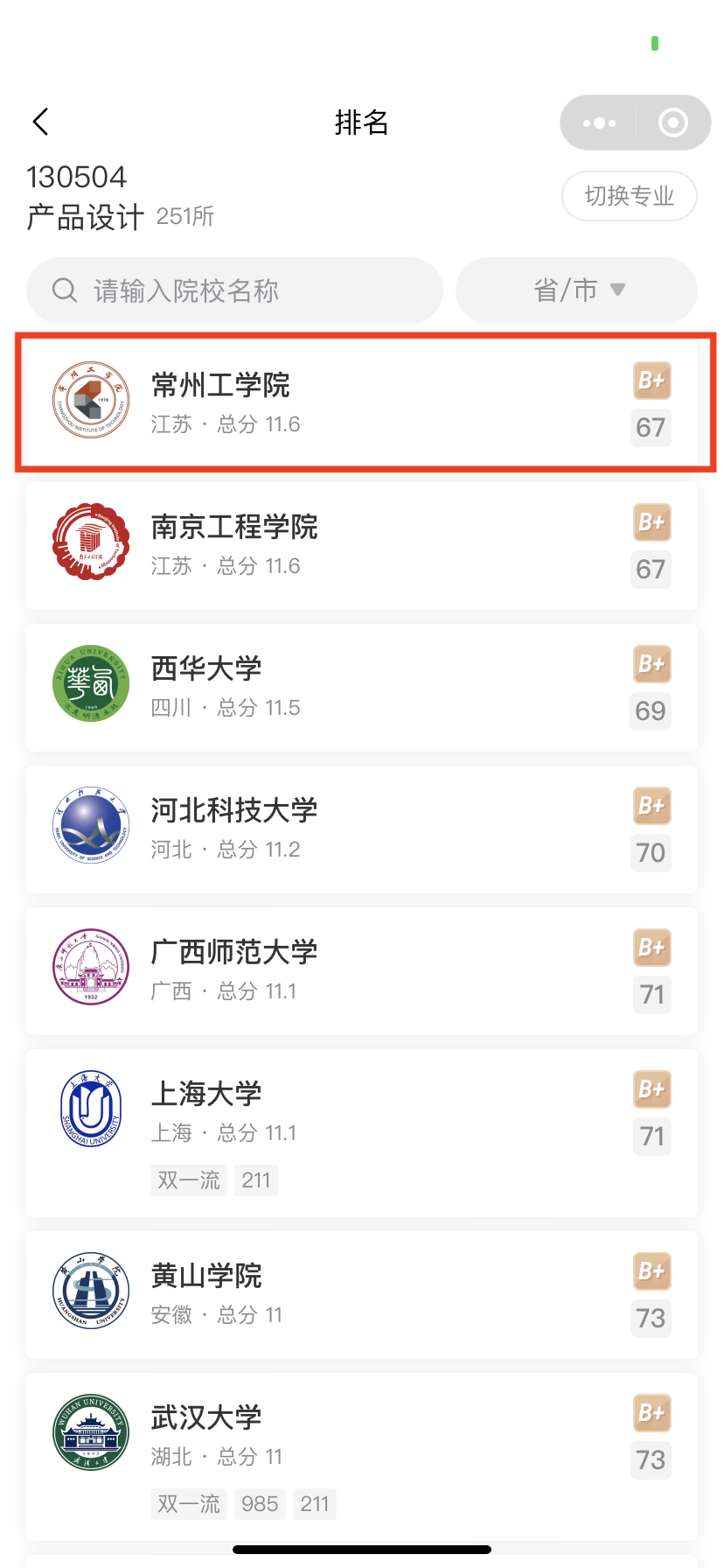Go back to the previous page

point(40,122)
